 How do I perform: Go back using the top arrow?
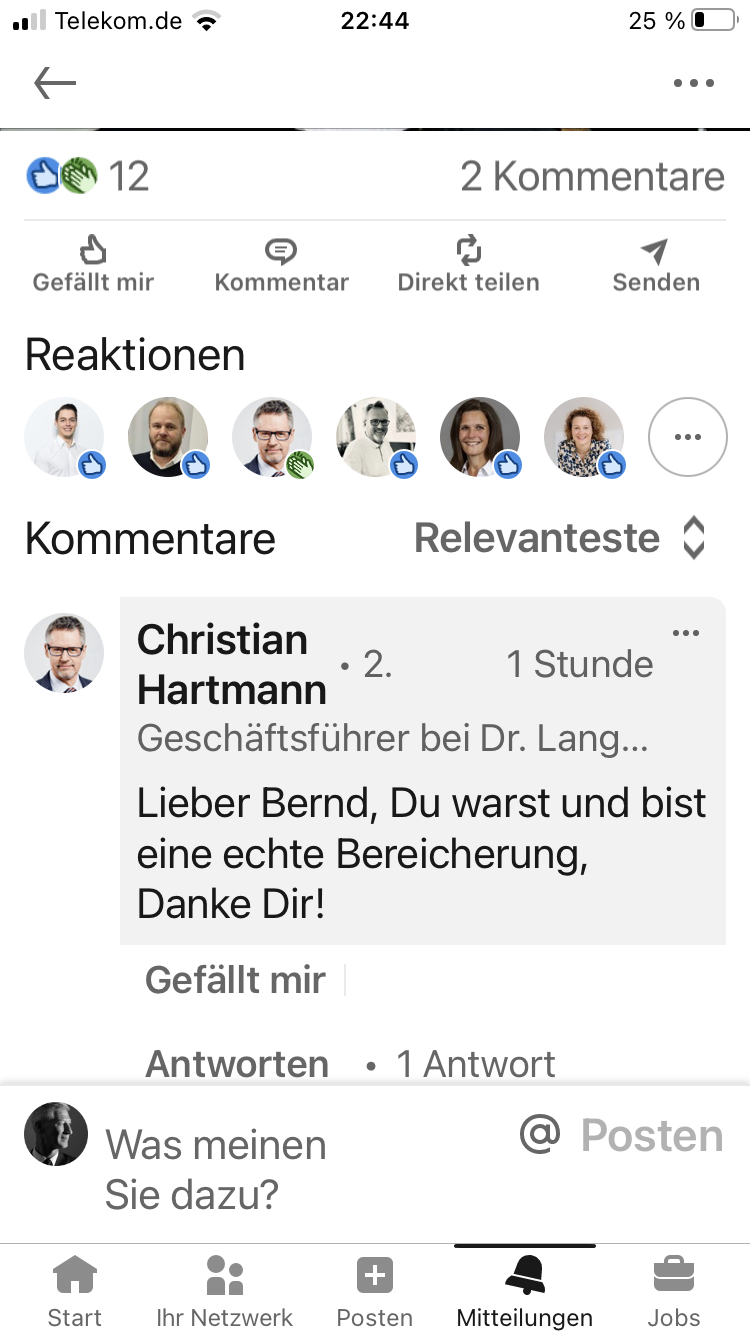[55, 83]
